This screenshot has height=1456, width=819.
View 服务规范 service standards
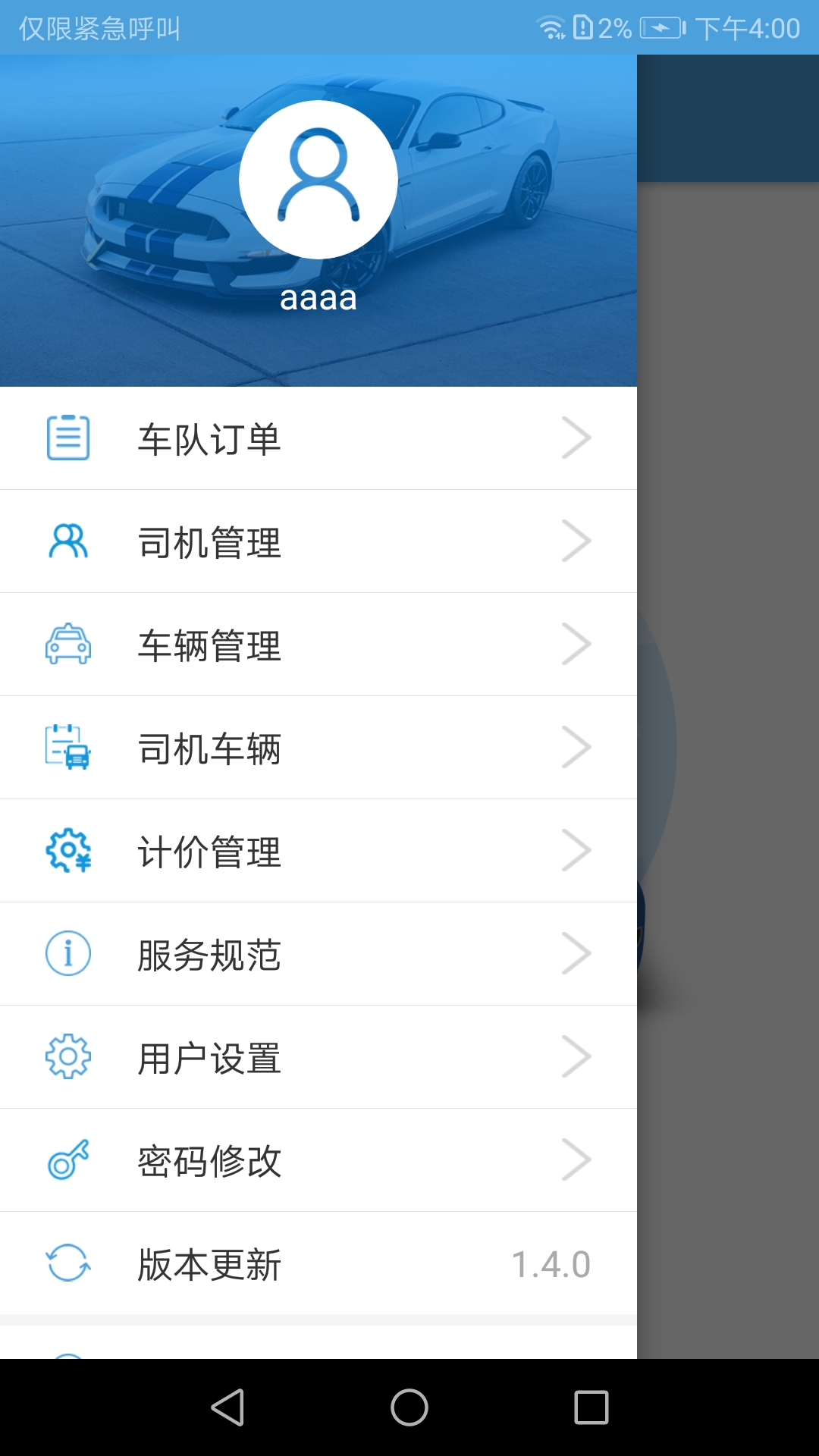pos(318,955)
